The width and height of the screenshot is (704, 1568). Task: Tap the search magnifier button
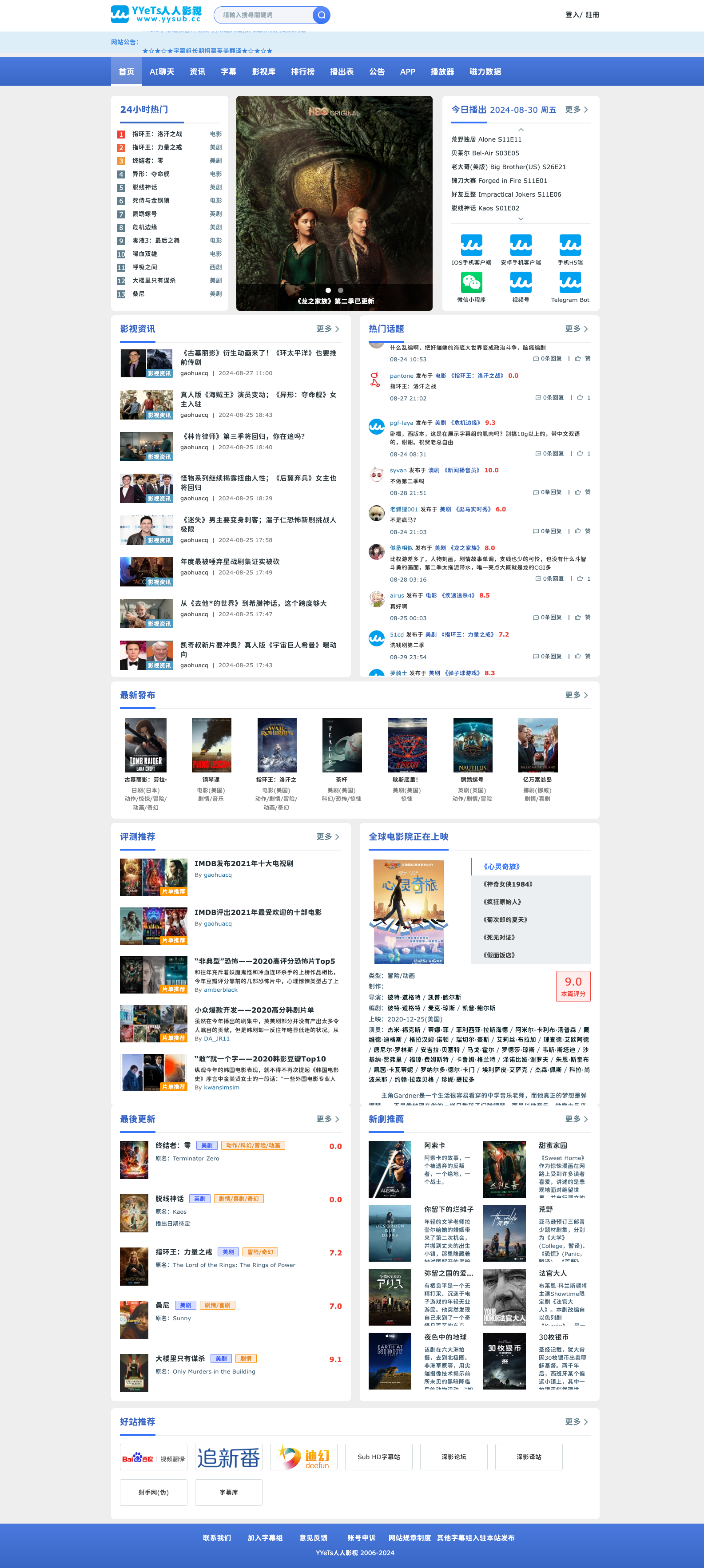(x=321, y=15)
